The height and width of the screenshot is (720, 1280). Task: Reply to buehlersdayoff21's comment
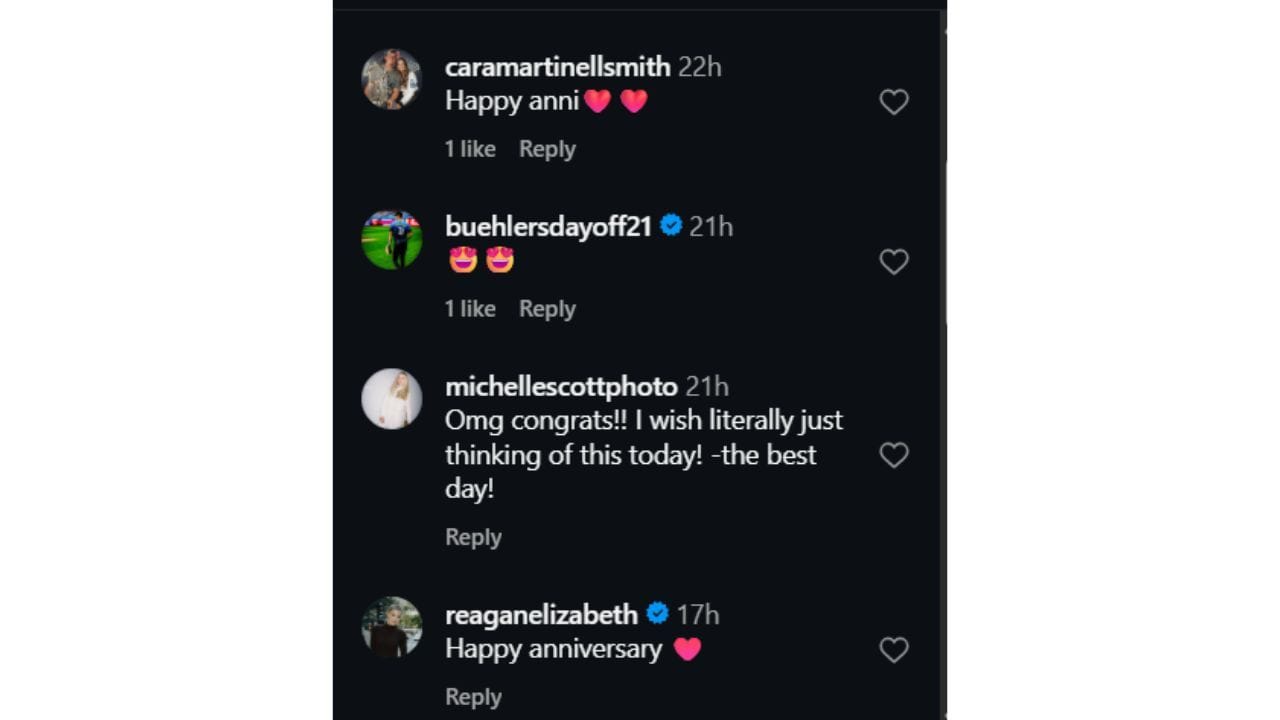click(547, 309)
